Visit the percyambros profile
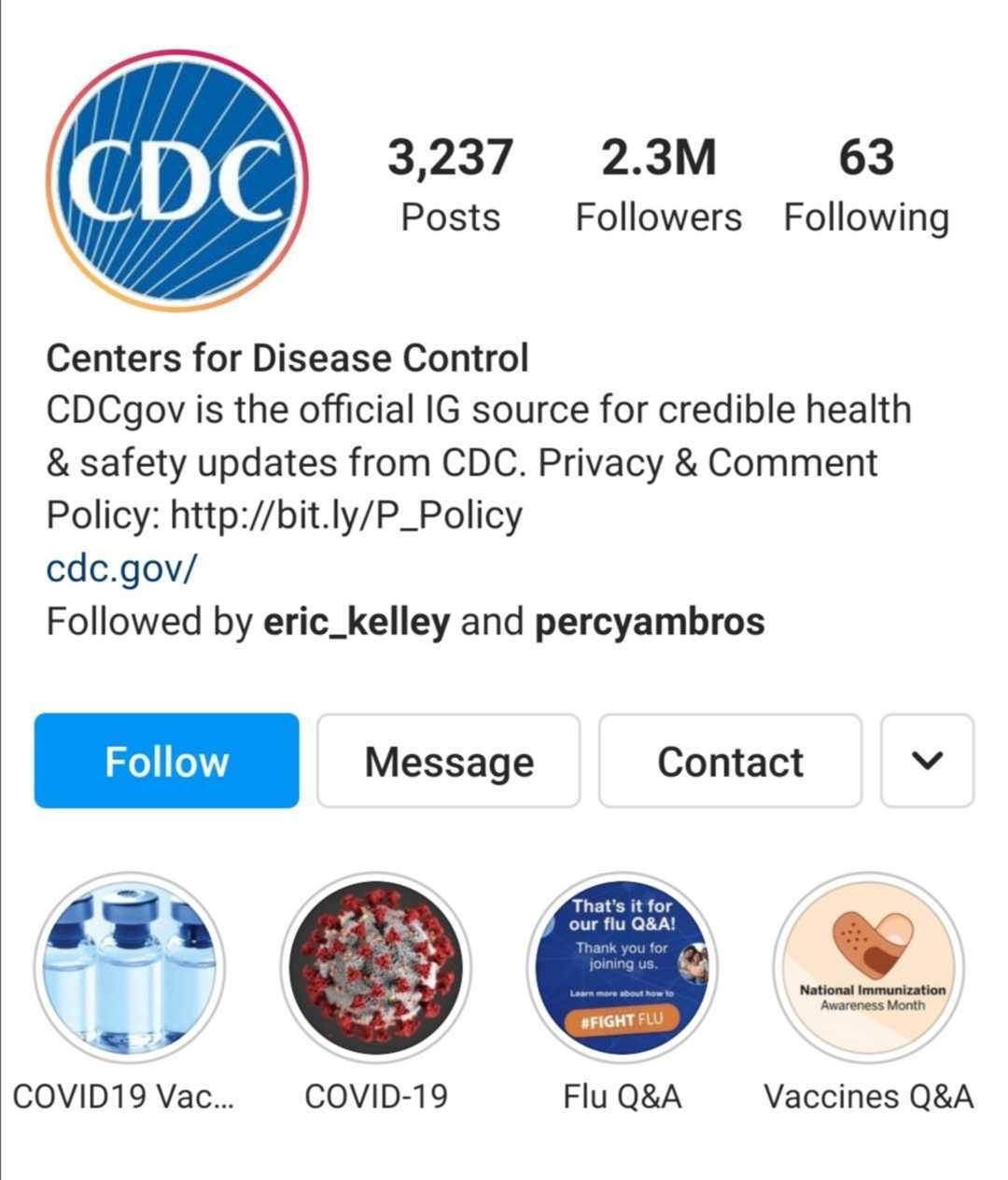The height and width of the screenshot is (1180, 1008). pyautogui.click(x=650, y=621)
